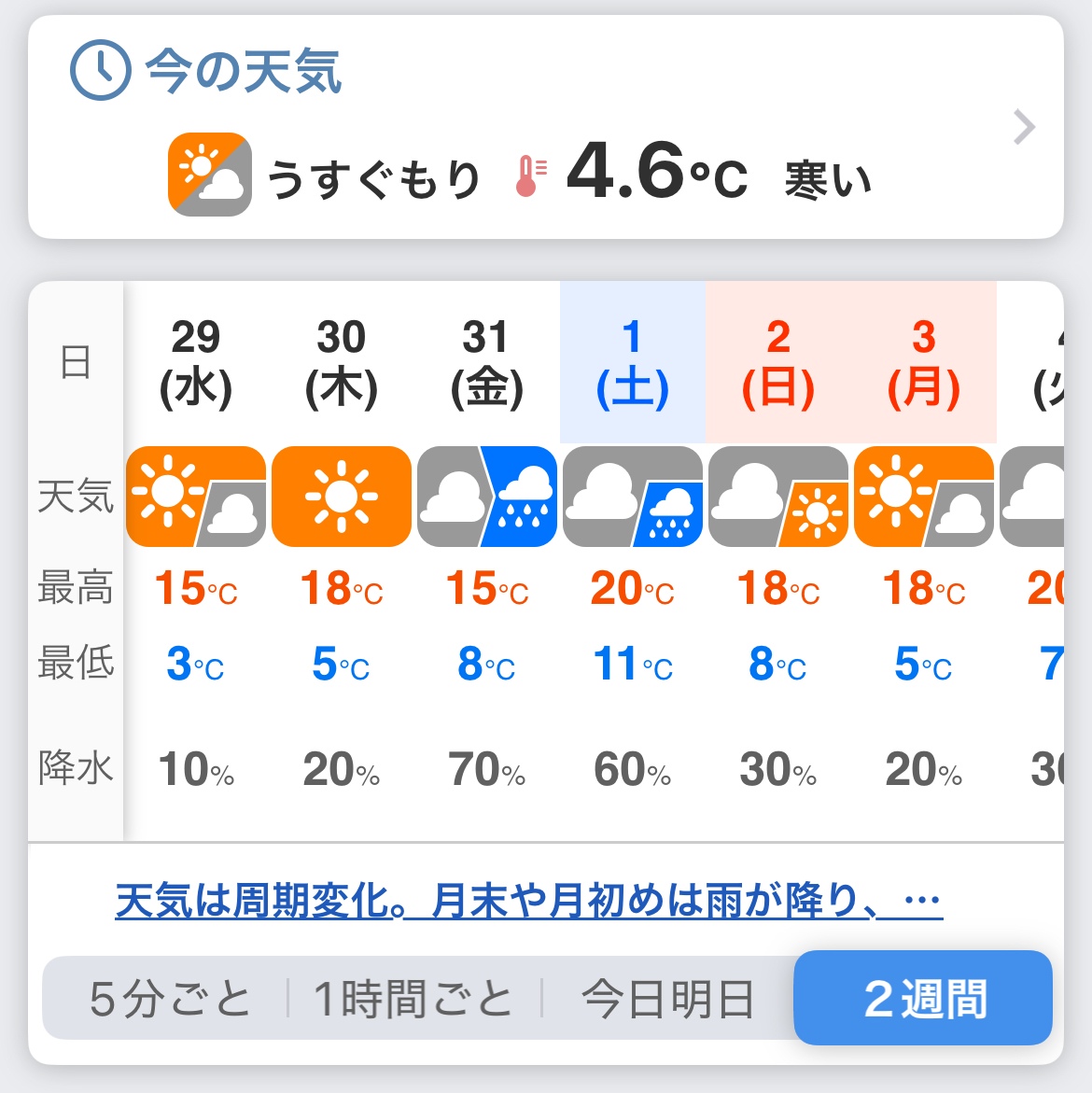Open the 天気は周期変化 forecast article link
Screen dimensions: 1092x1093
pyautogui.click(x=528, y=901)
